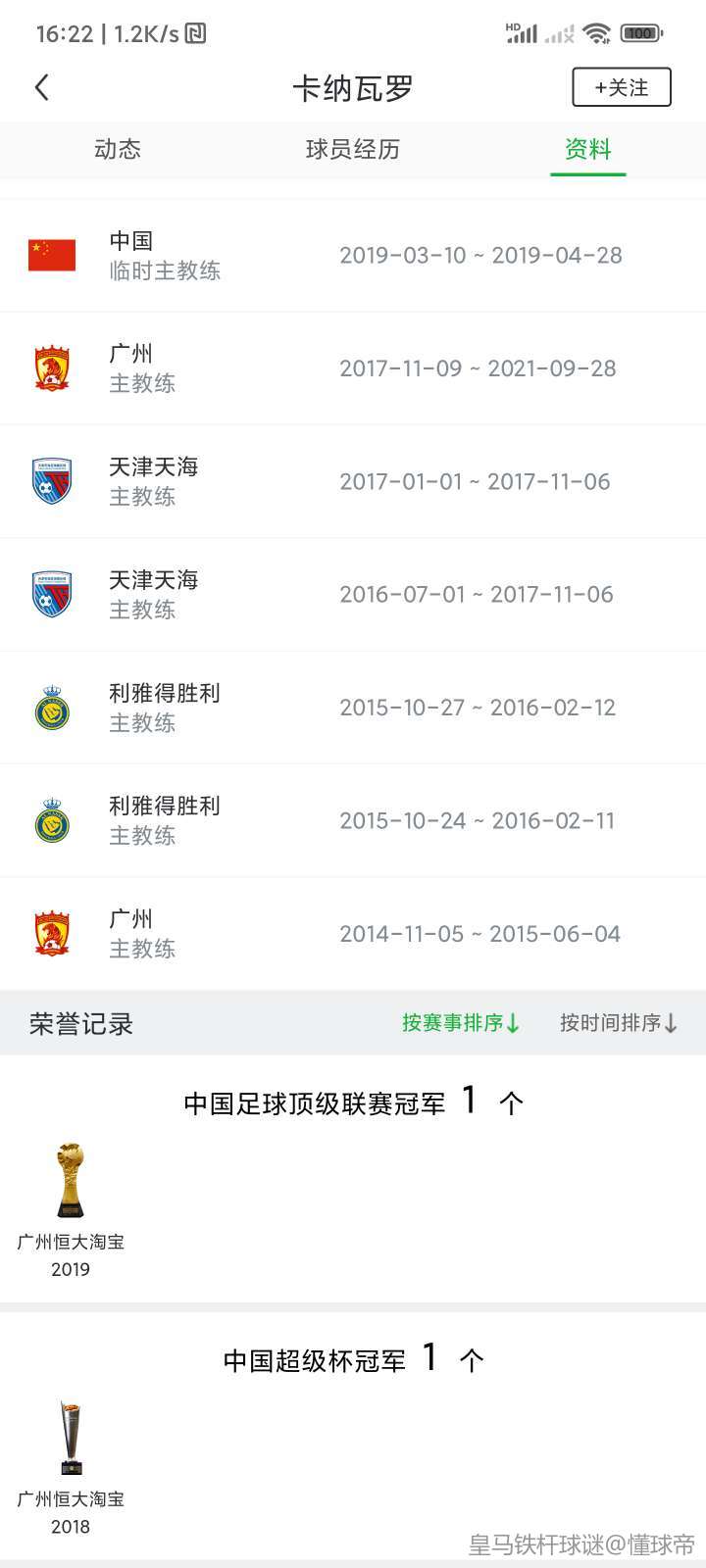This screenshot has height=1568, width=706.
Task: Open the 利雅得胜利 row starting 2015-10-27
Action: point(353,708)
